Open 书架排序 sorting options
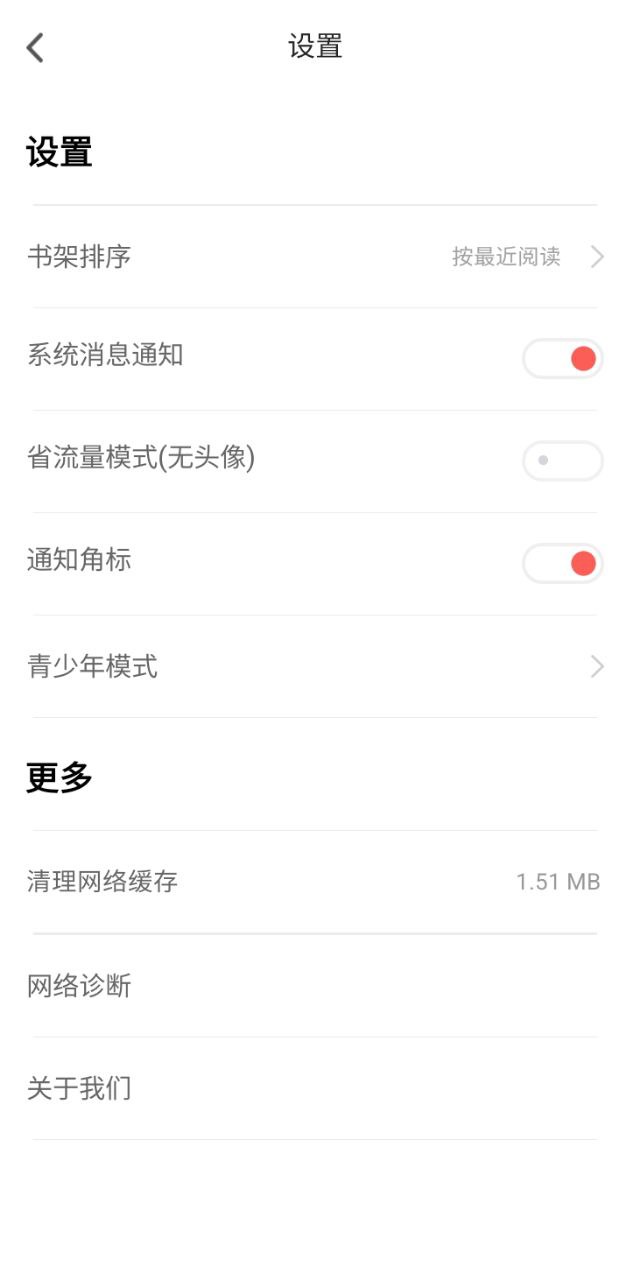630x1280 pixels. pos(315,257)
